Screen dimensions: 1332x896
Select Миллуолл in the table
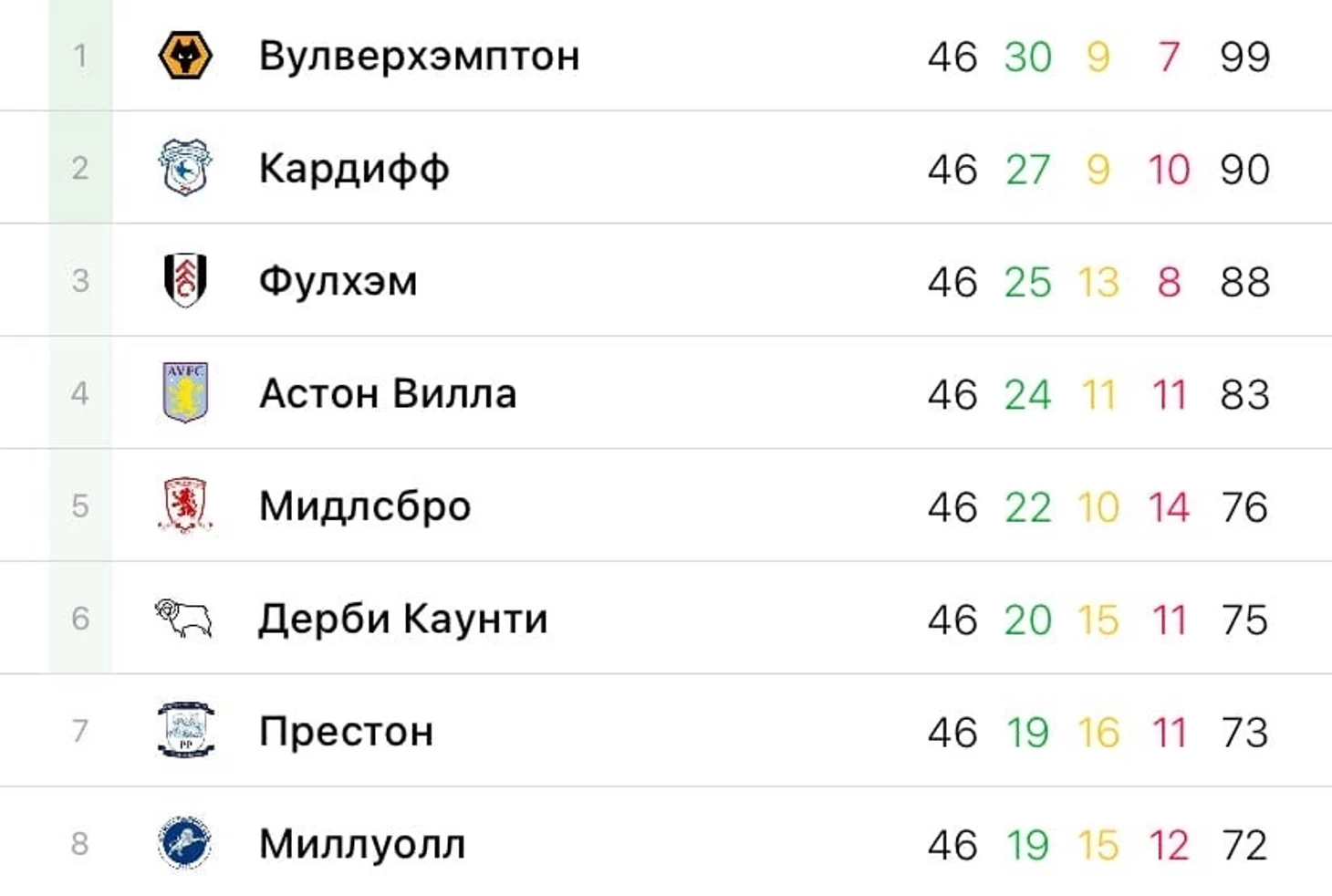coord(361,844)
